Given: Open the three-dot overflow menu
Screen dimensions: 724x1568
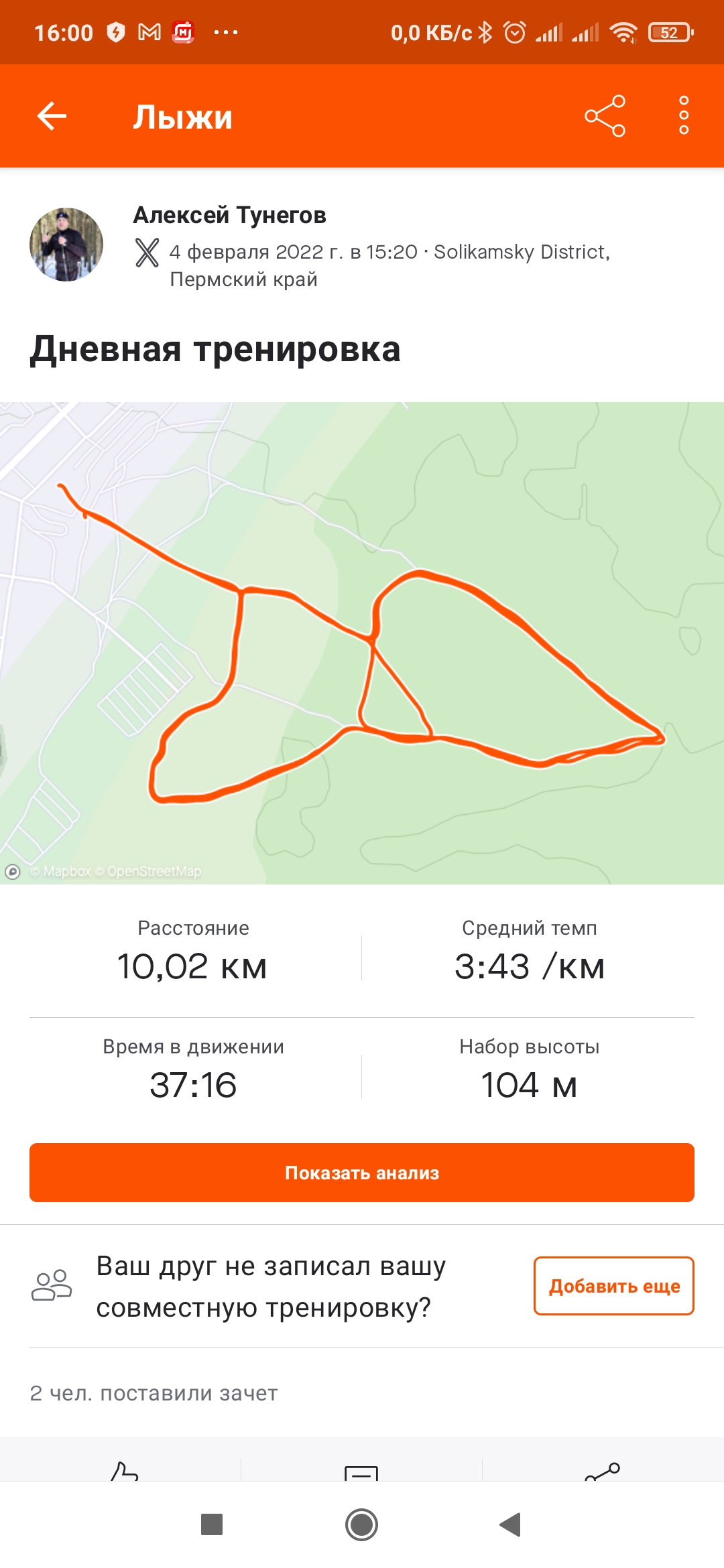Looking at the screenshot, I should pyautogui.click(x=683, y=116).
